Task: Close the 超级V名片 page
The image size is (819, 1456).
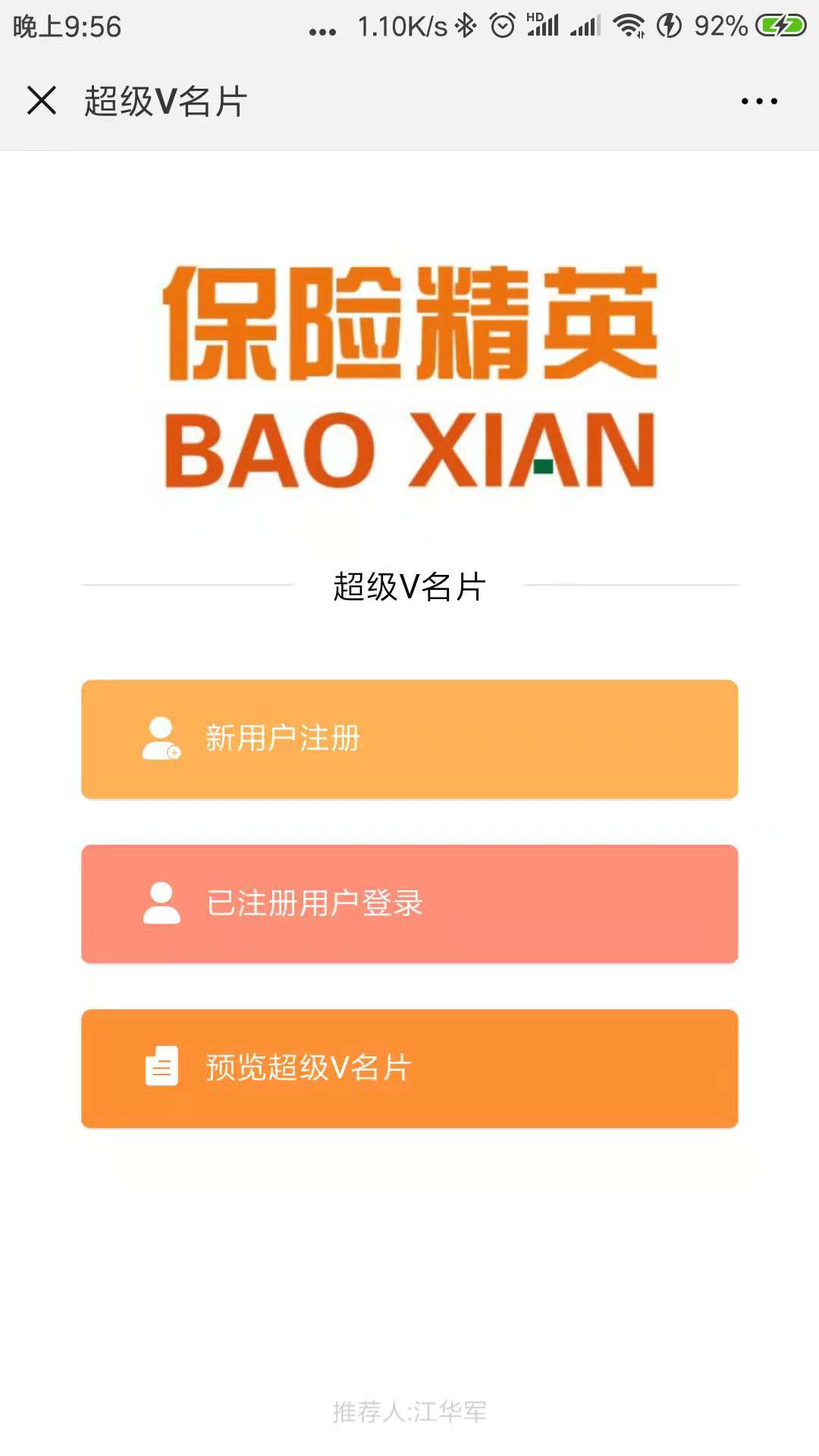Action: (42, 100)
